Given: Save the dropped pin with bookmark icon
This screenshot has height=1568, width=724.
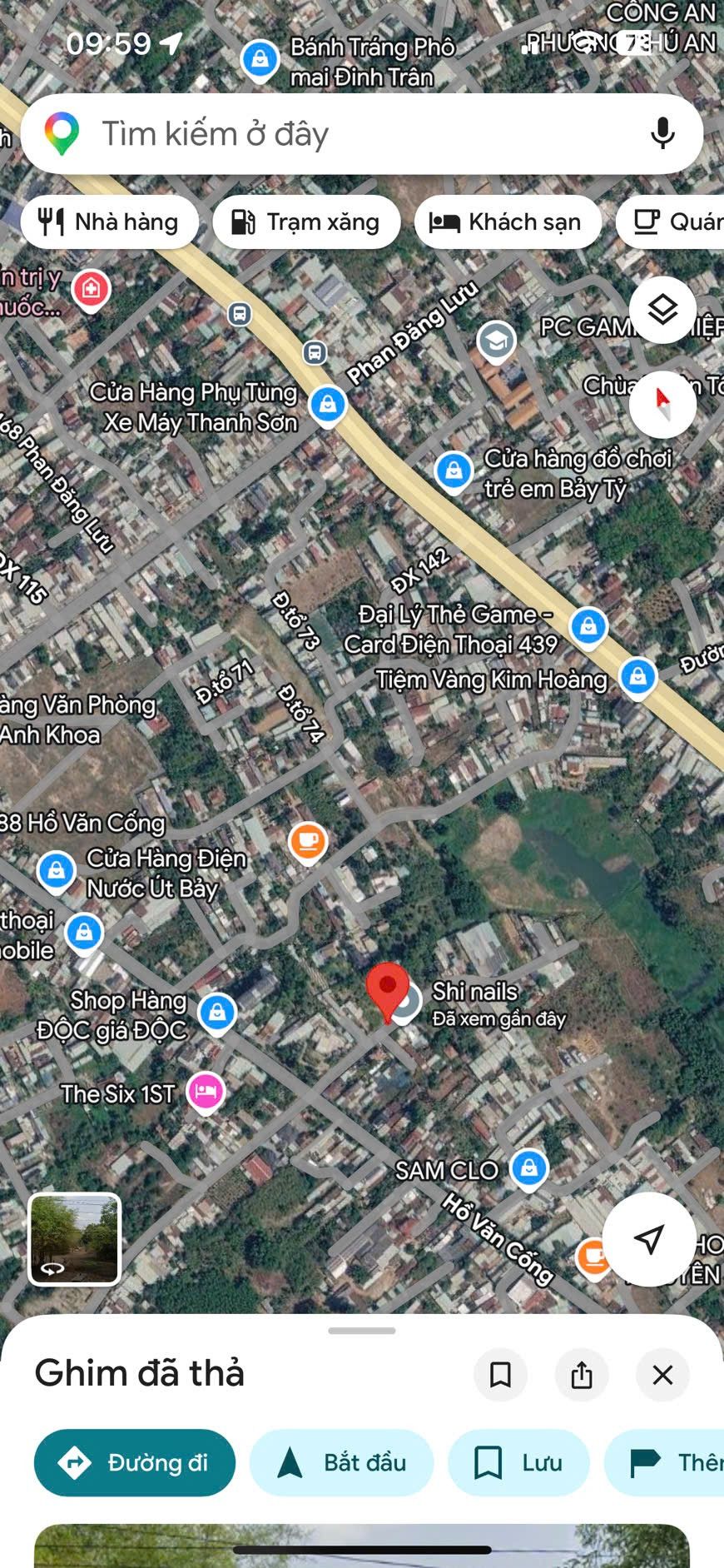Looking at the screenshot, I should click(x=500, y=1374).
